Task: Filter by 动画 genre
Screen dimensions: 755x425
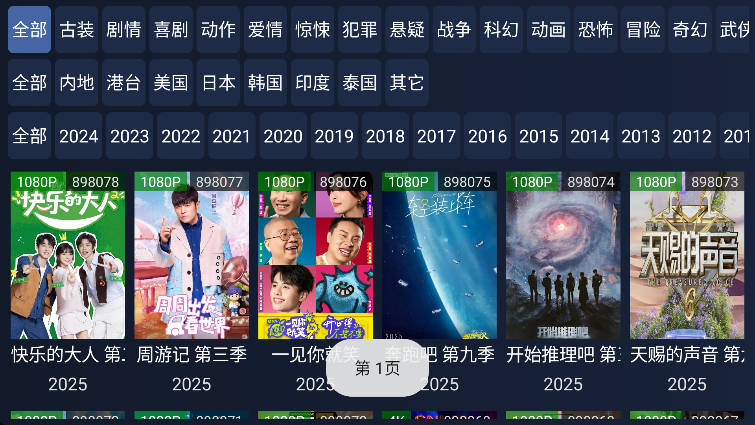Action: [548, 29]
